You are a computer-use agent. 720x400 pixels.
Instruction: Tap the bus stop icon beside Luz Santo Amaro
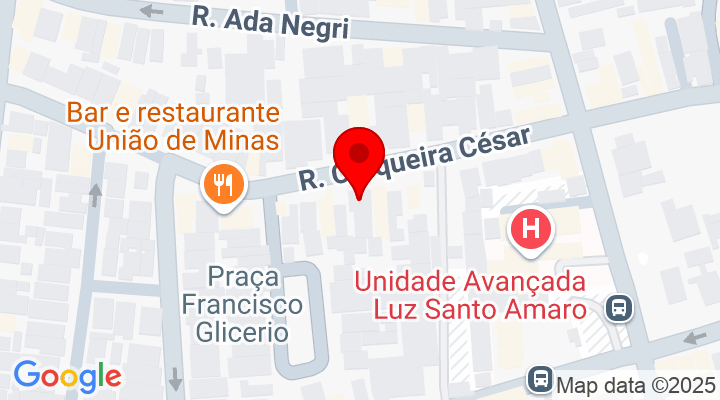pos(620,307)
